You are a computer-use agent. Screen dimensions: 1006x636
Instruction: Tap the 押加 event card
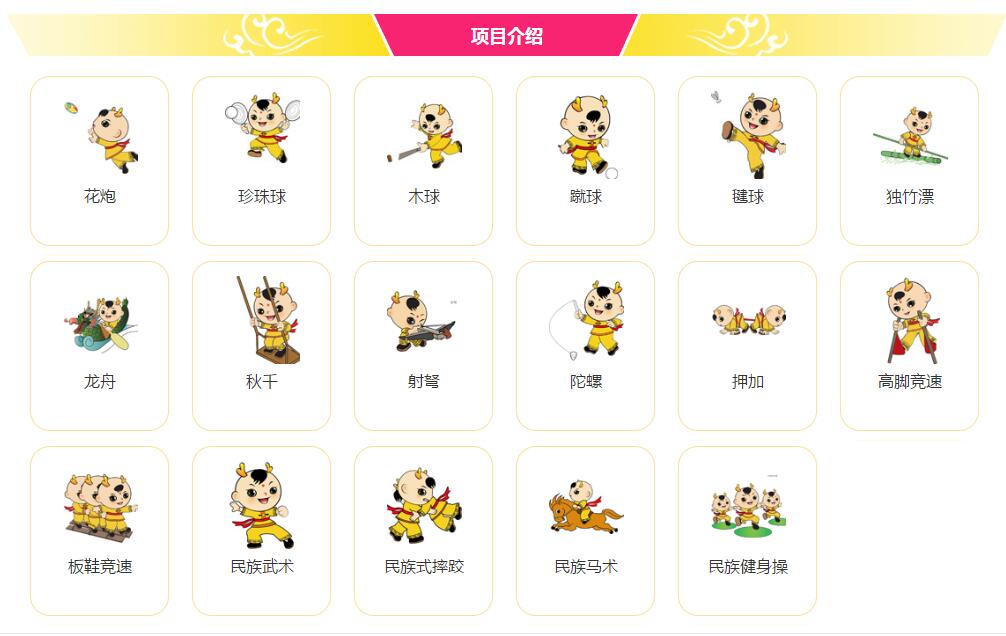748,345
